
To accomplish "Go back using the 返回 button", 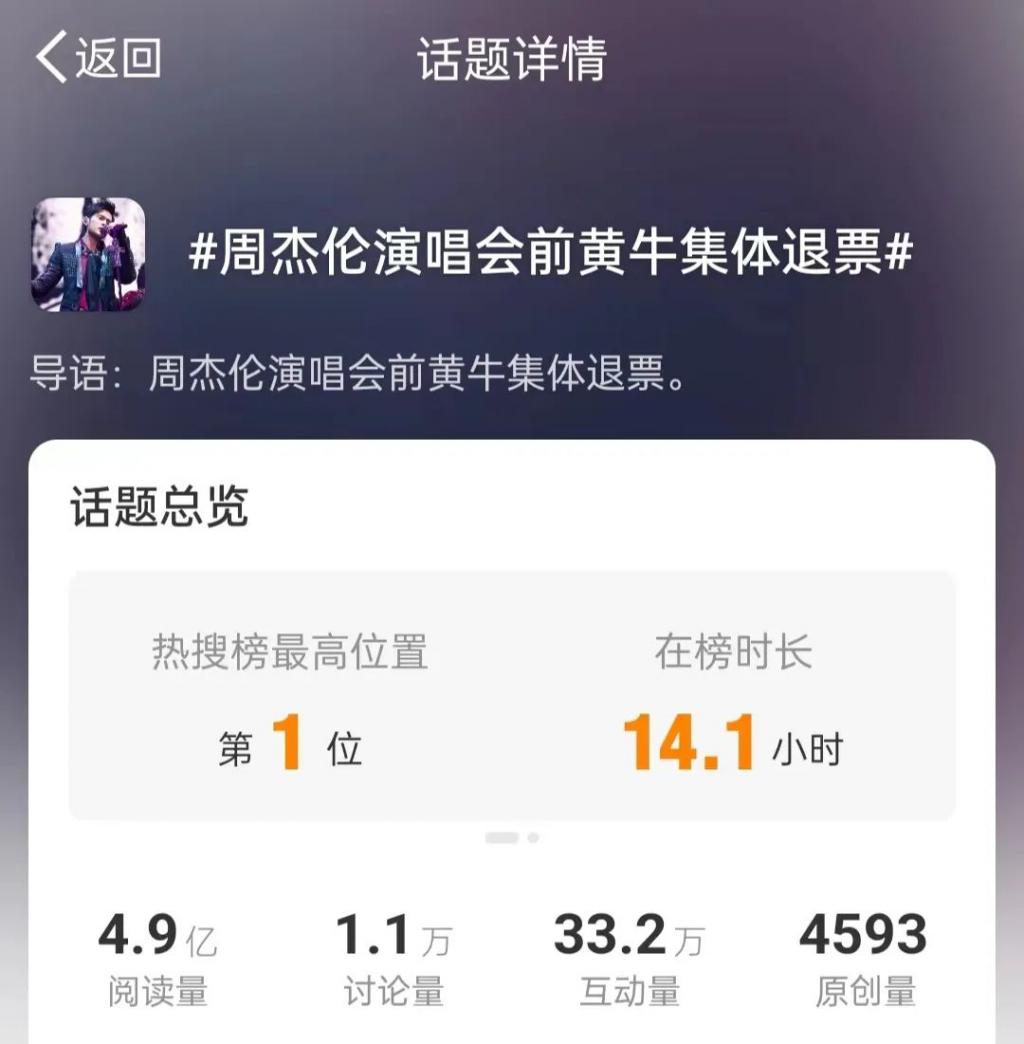I will click(98, 58).
